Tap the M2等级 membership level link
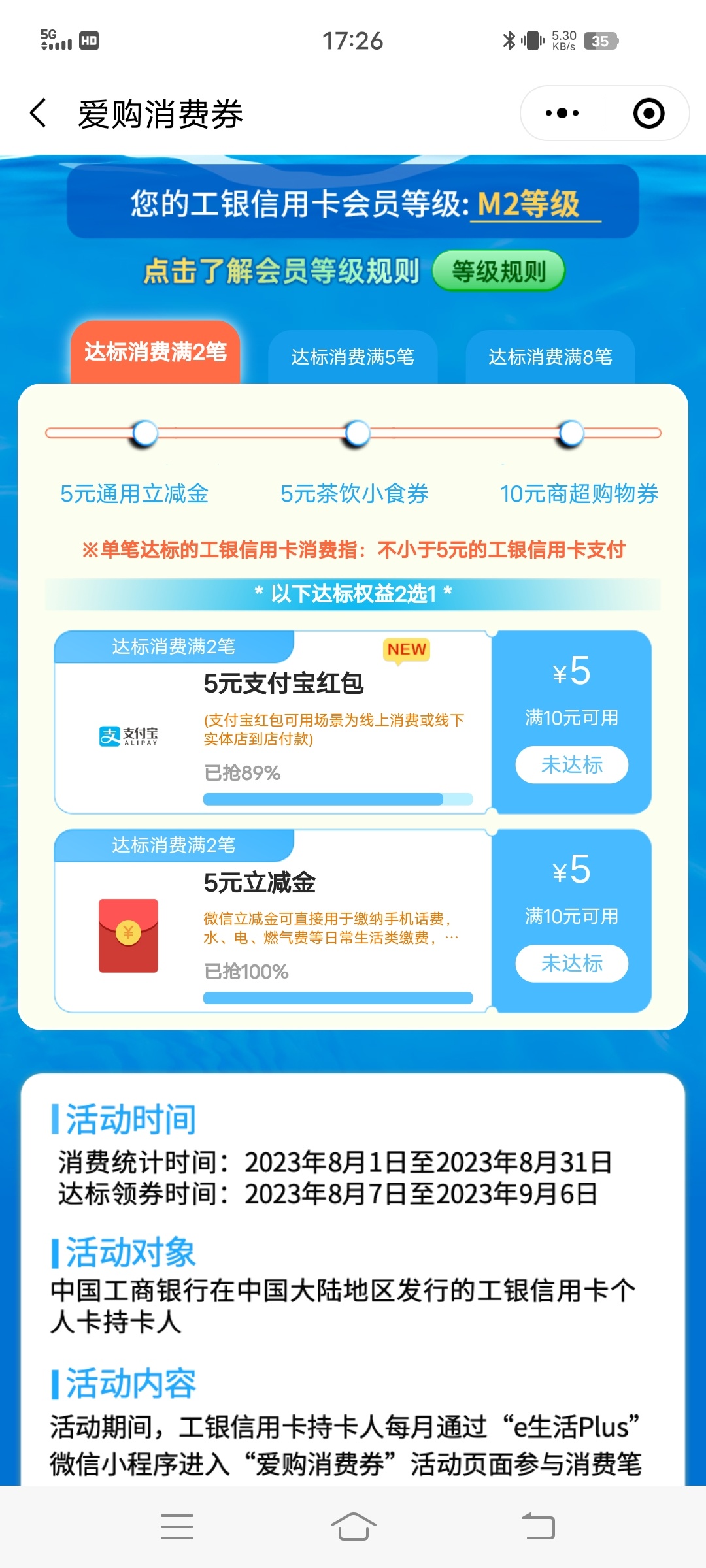The height and width of the screenshot is (1568, 706). click(528, 204)
